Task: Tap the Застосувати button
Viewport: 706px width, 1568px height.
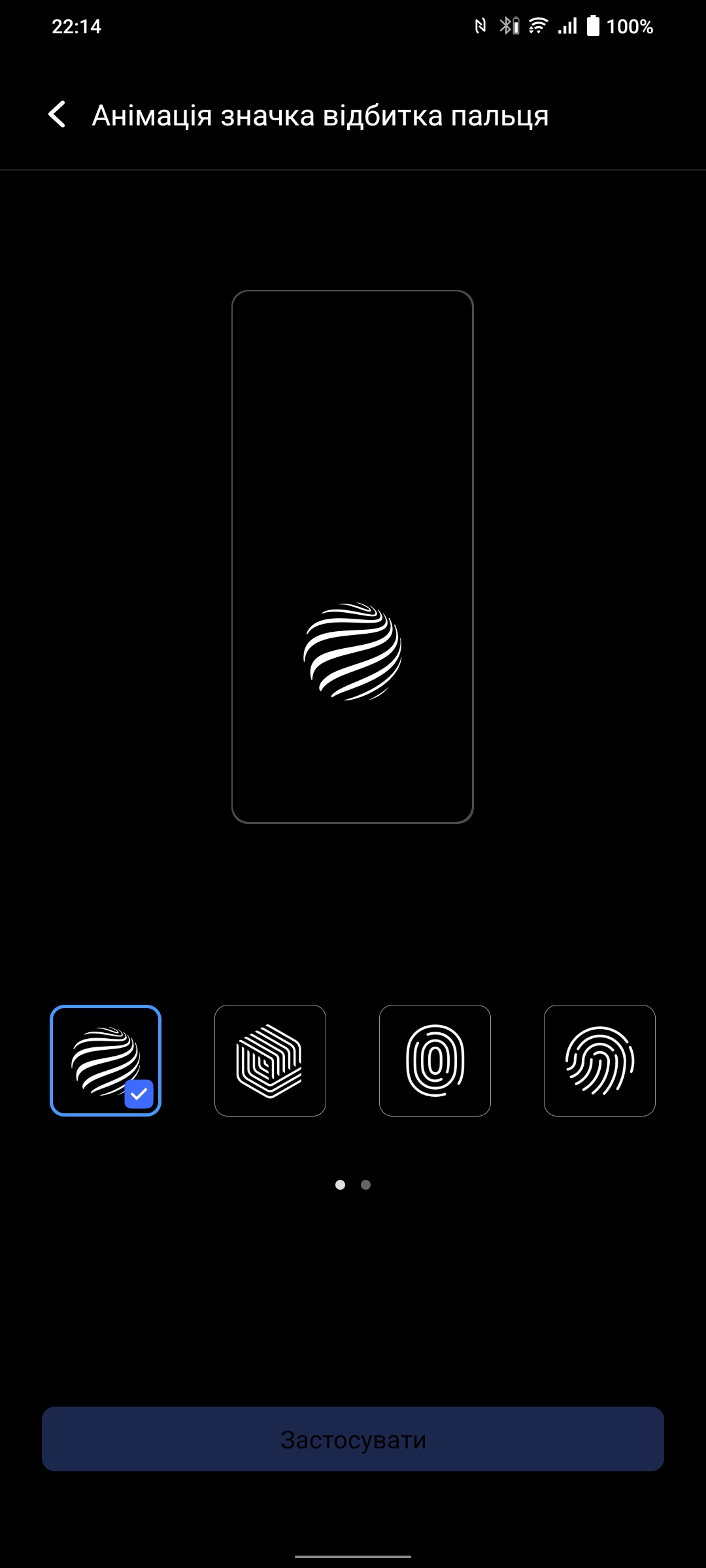Action: coord(353,1439)
